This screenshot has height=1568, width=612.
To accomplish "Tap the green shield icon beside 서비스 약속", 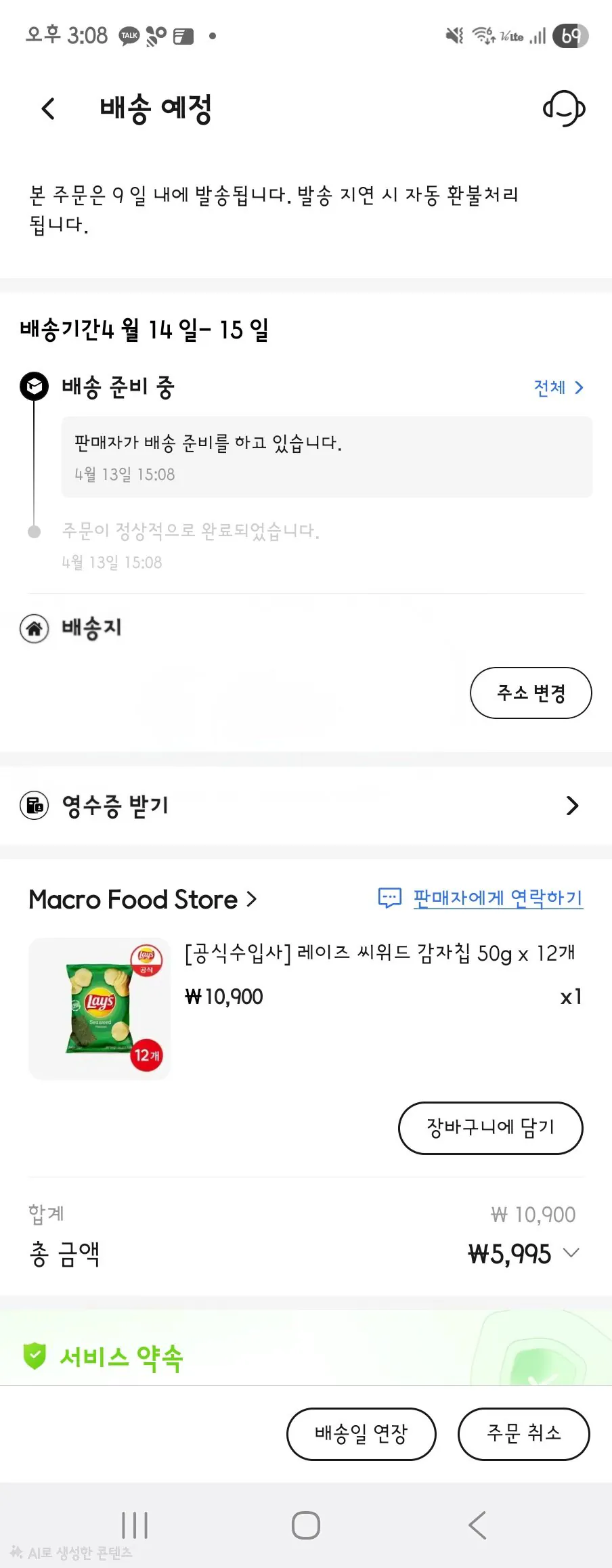I will 33,1355.
